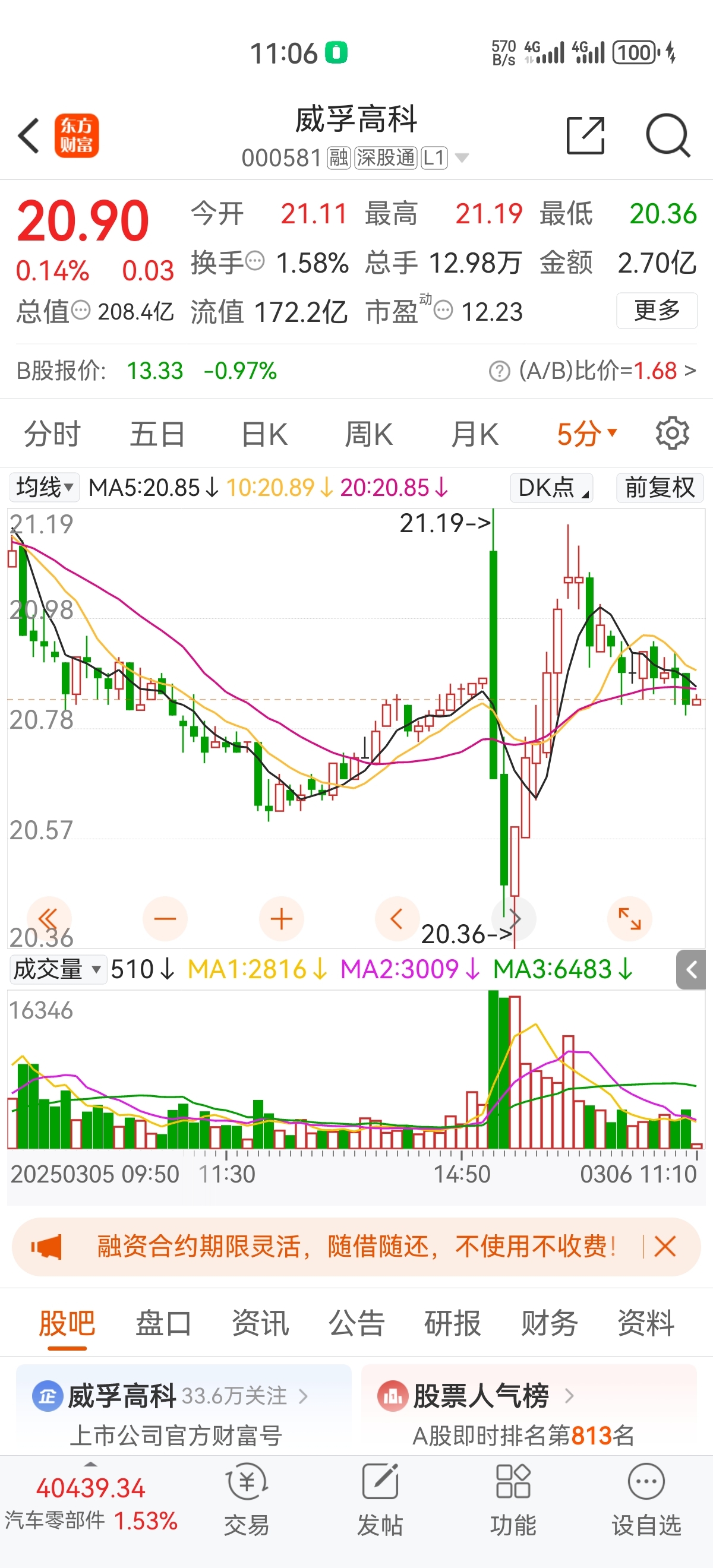Toggle the DK点 option
This screenshot has width=713, height=1568.
(551, 488)
